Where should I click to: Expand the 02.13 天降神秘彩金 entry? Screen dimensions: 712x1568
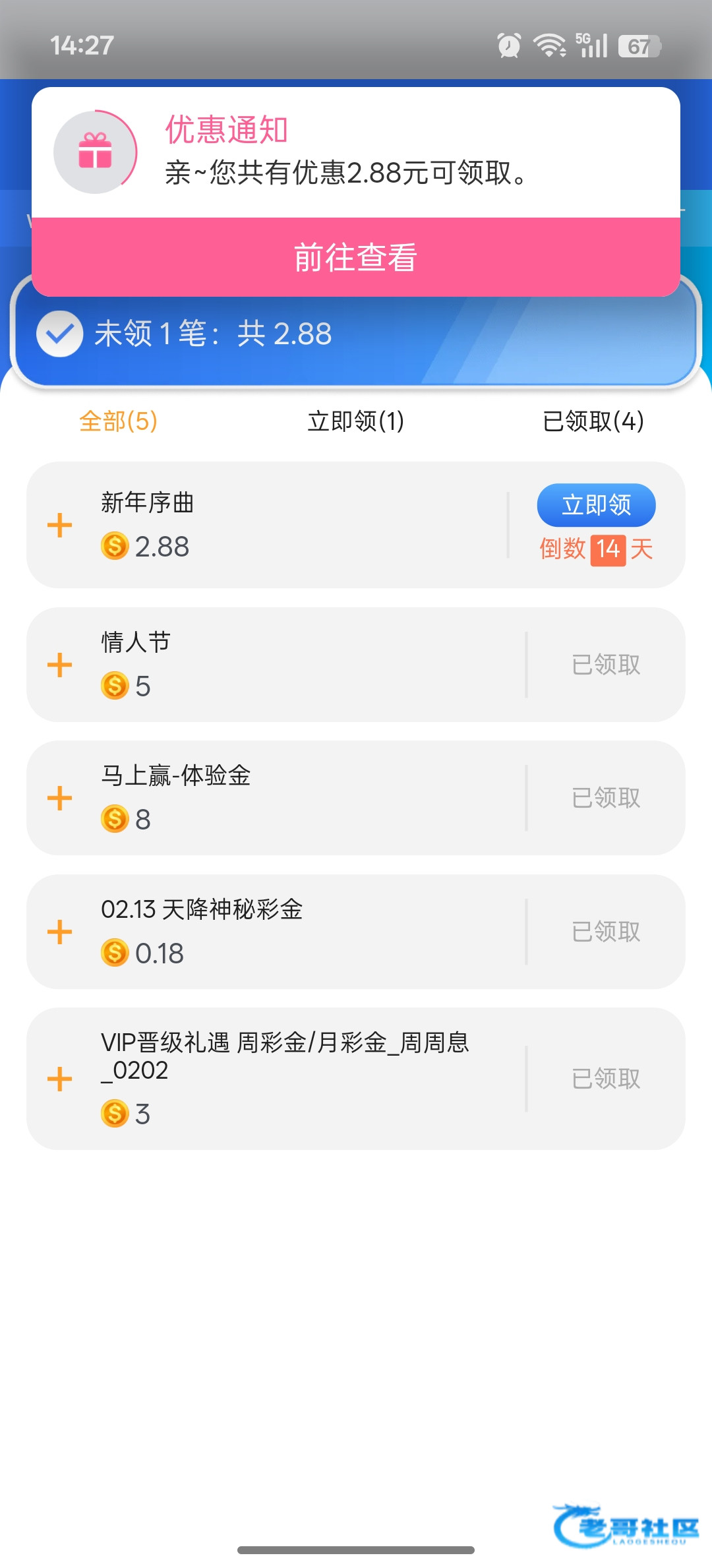(x=60, y=932)
